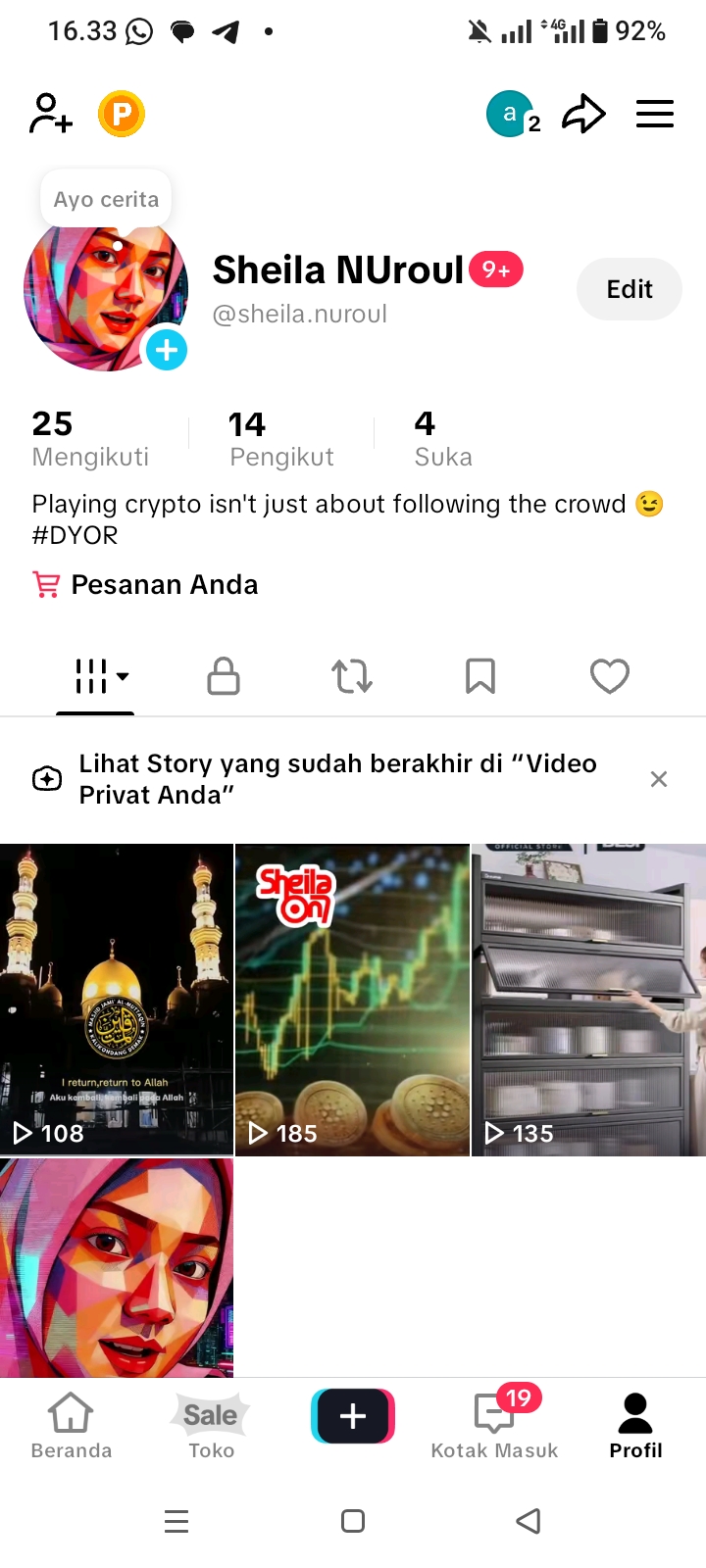Open the mosque video with 108 views

(x=116, y=1000)
